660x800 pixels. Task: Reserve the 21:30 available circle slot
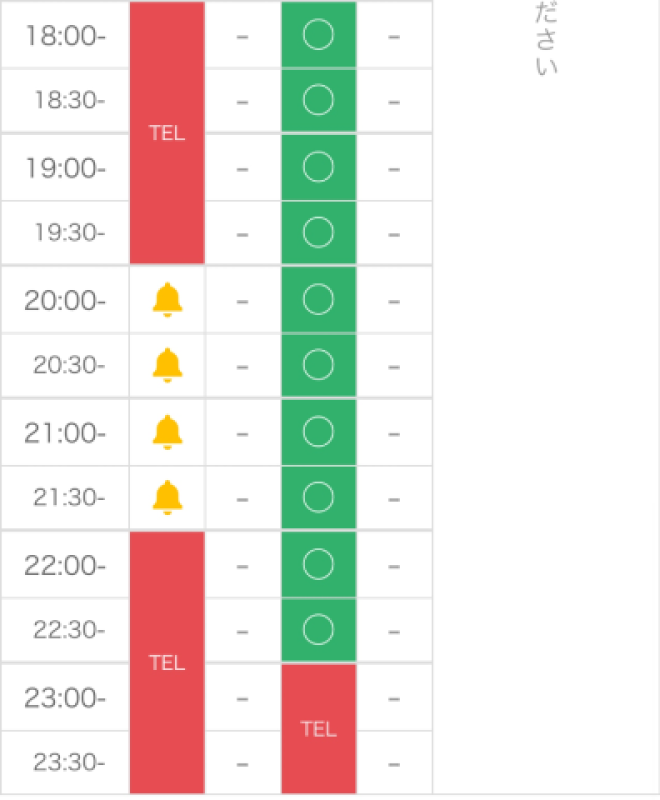[318, 498]
